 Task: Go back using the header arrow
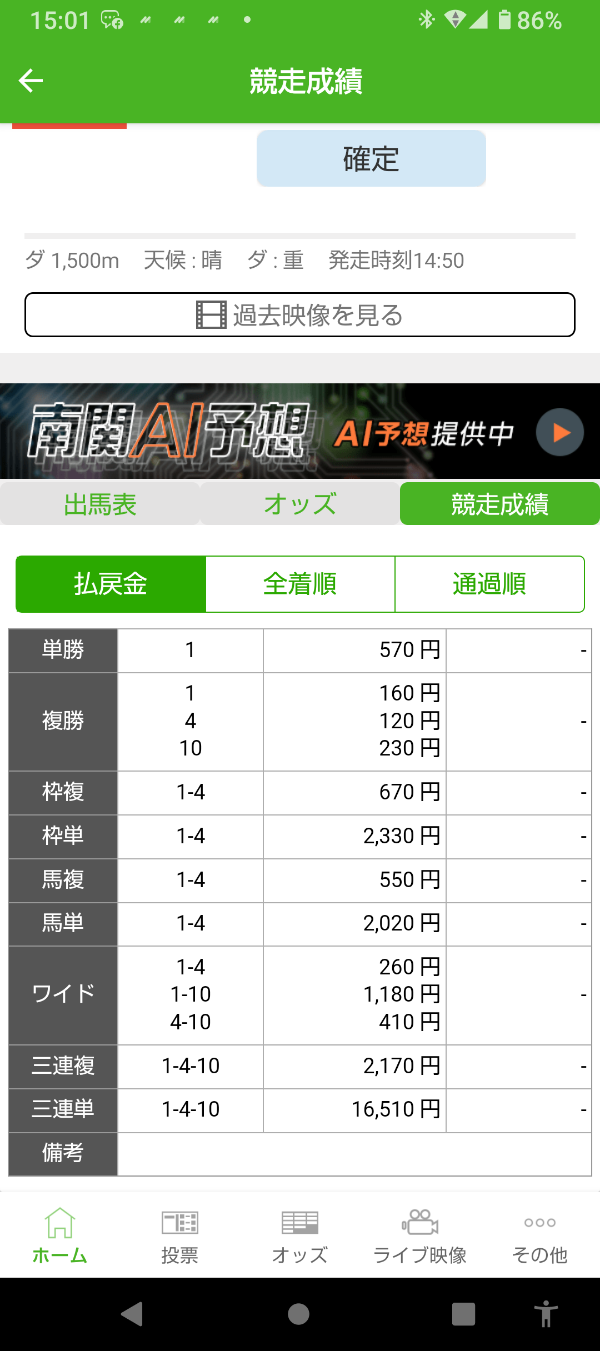(x=31, y=81)
